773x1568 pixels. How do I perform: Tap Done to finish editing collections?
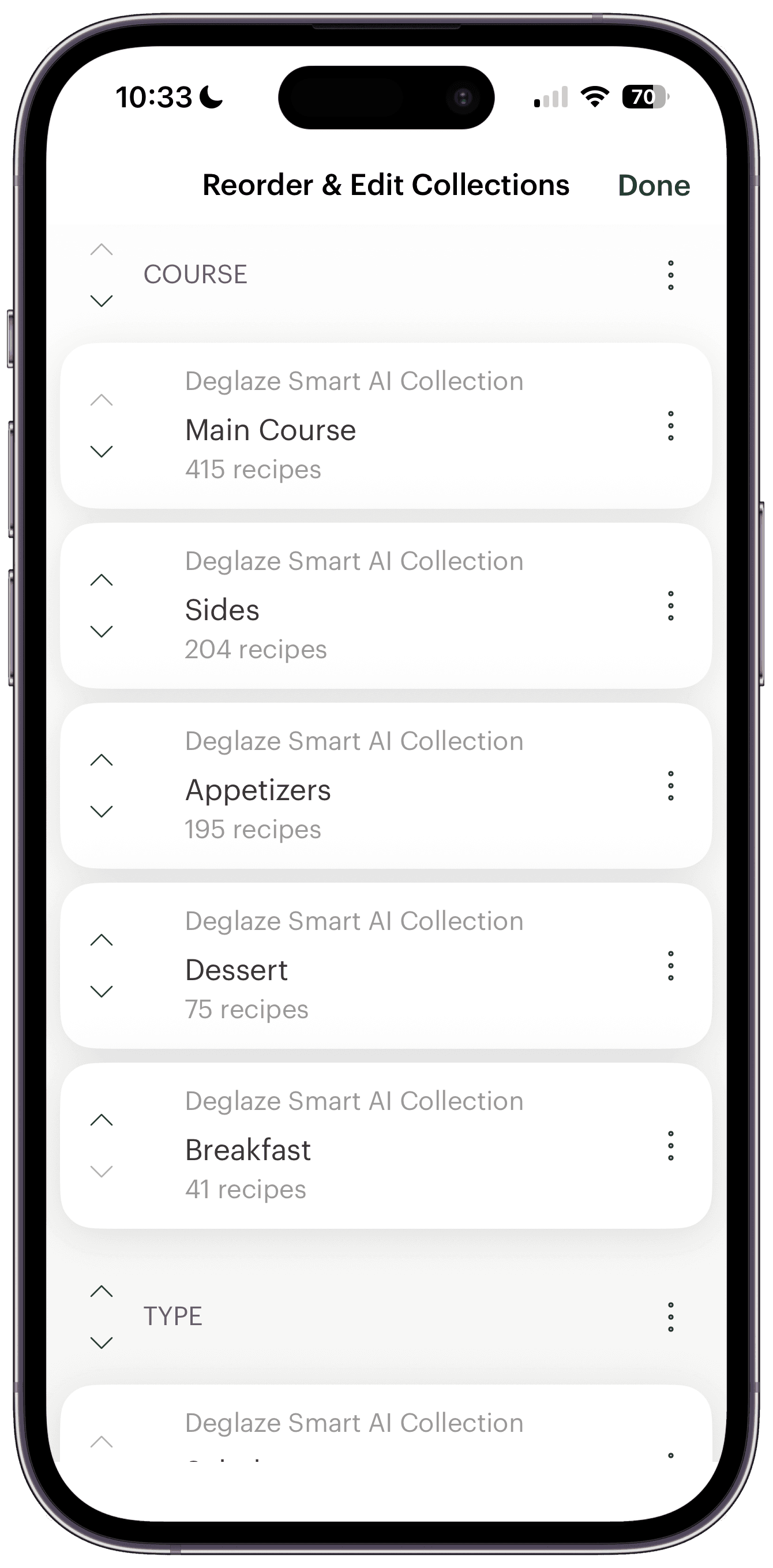pyautogui.click(x=654, y=186)
